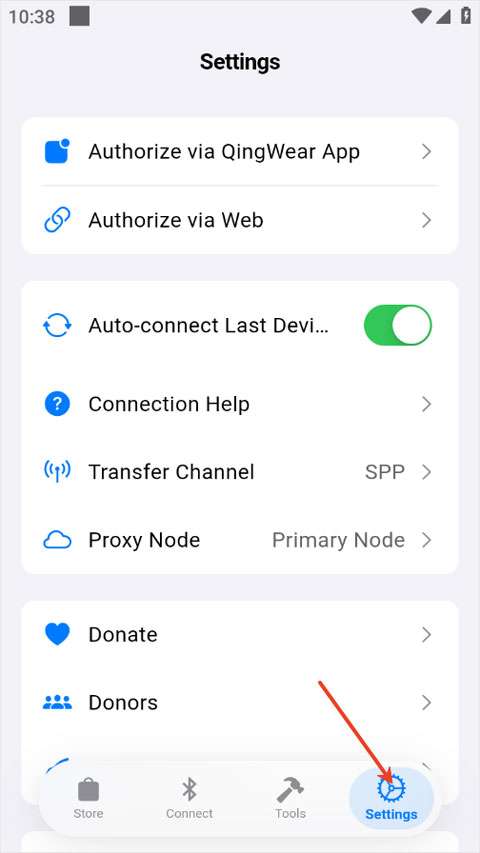The image size is (480, 853).
Task: Tap the Settings tab
Action: 391,798
